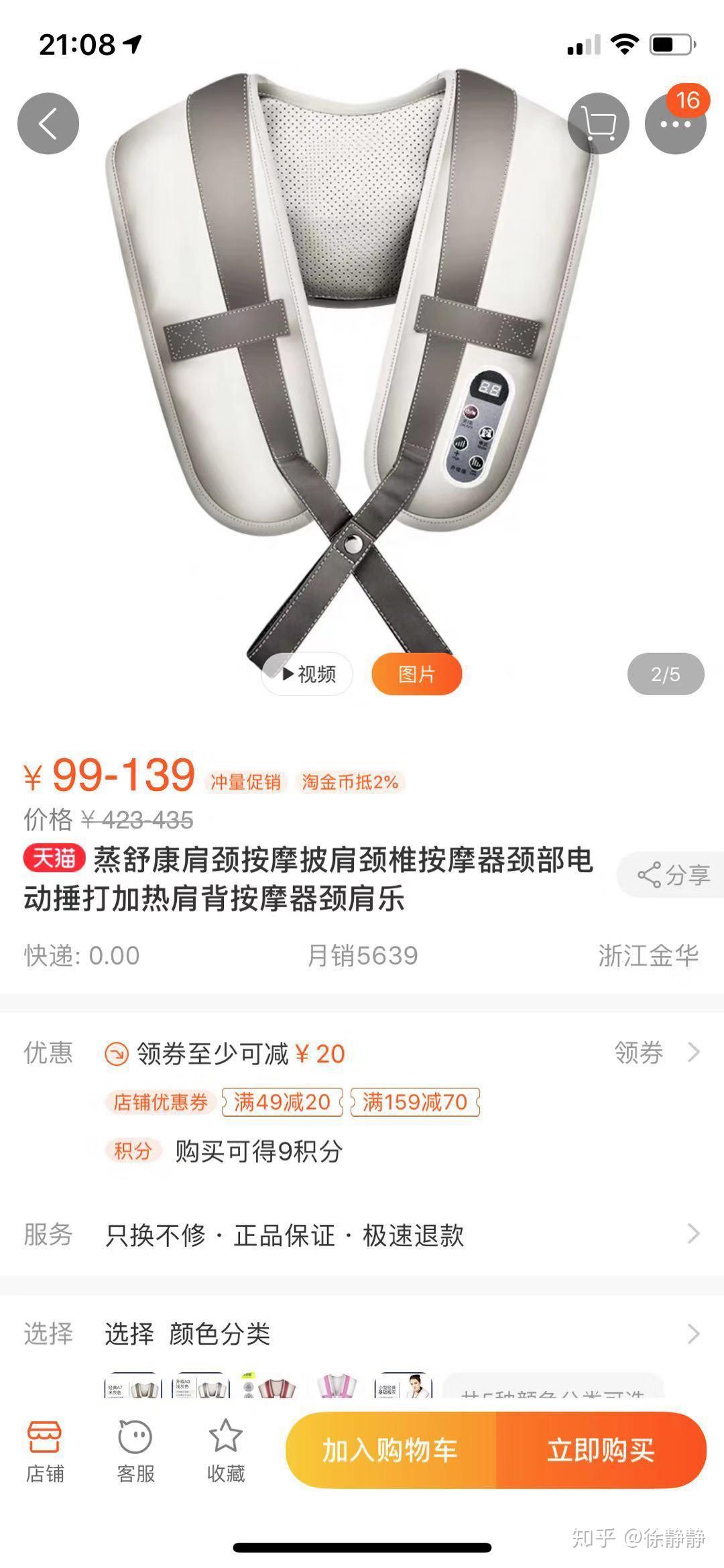
Task: Tap 立即购买 to buy now
Action: [601, 1451]
